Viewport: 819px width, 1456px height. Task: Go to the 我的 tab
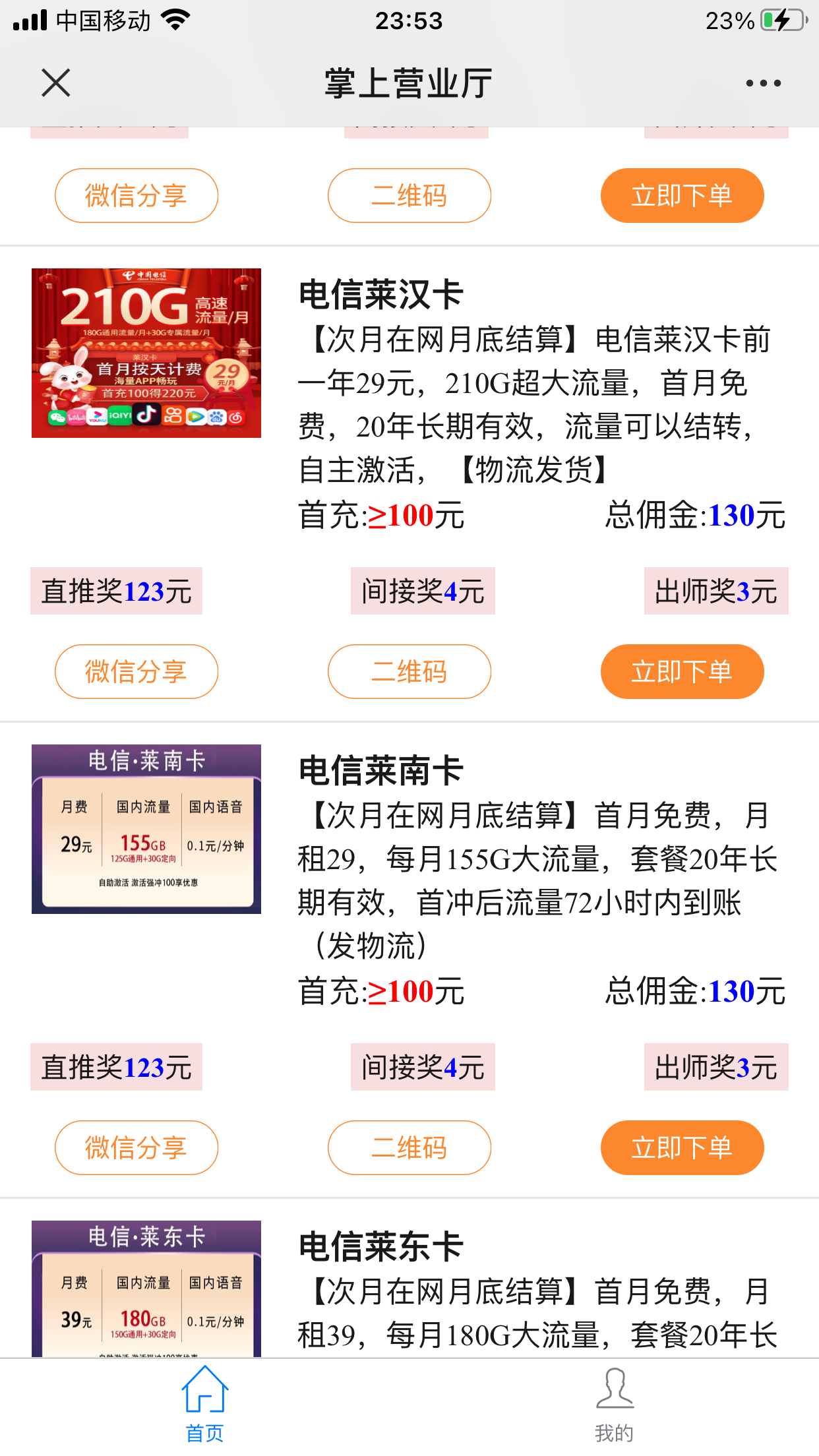(x=614, y=1405)
